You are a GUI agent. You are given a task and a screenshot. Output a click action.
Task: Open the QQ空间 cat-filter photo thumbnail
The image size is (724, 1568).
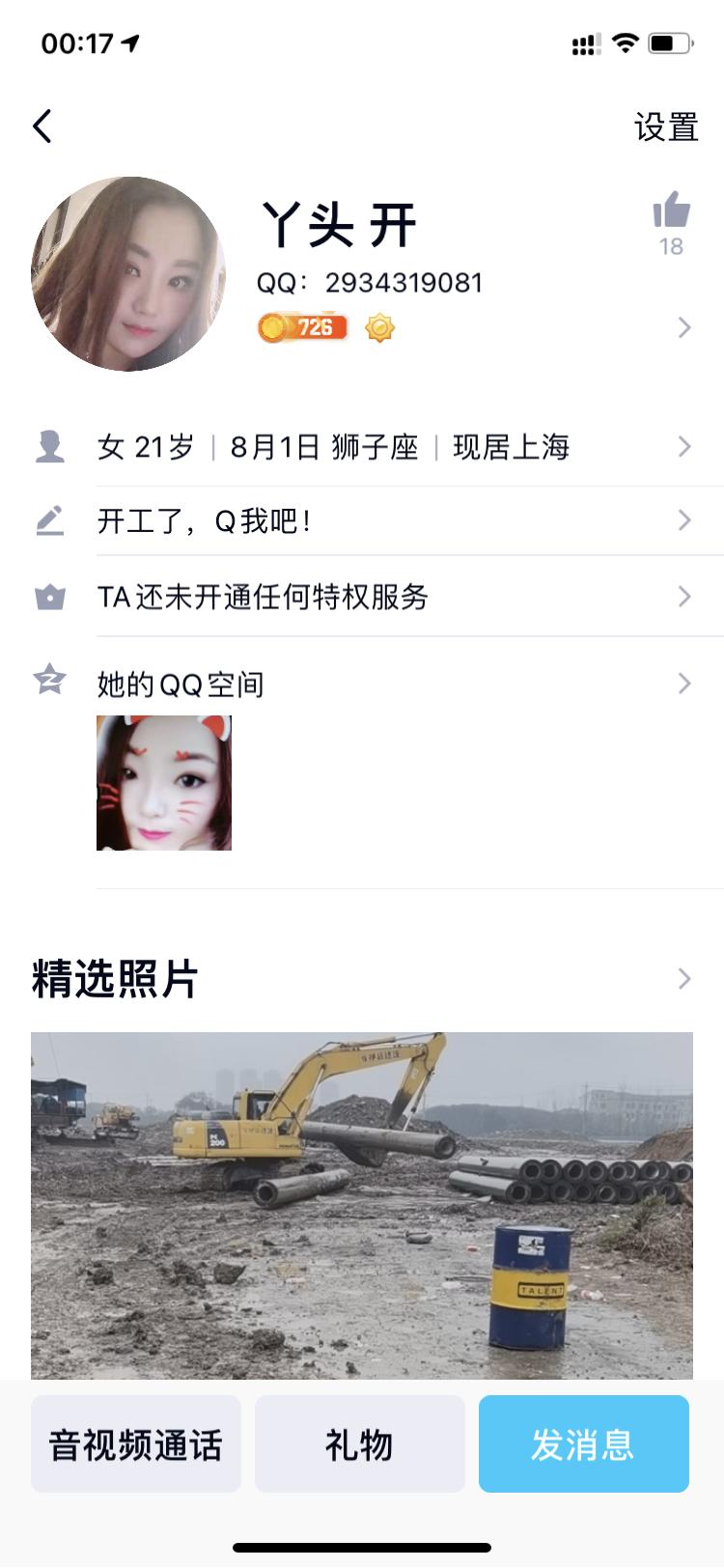tap(164, 783)
